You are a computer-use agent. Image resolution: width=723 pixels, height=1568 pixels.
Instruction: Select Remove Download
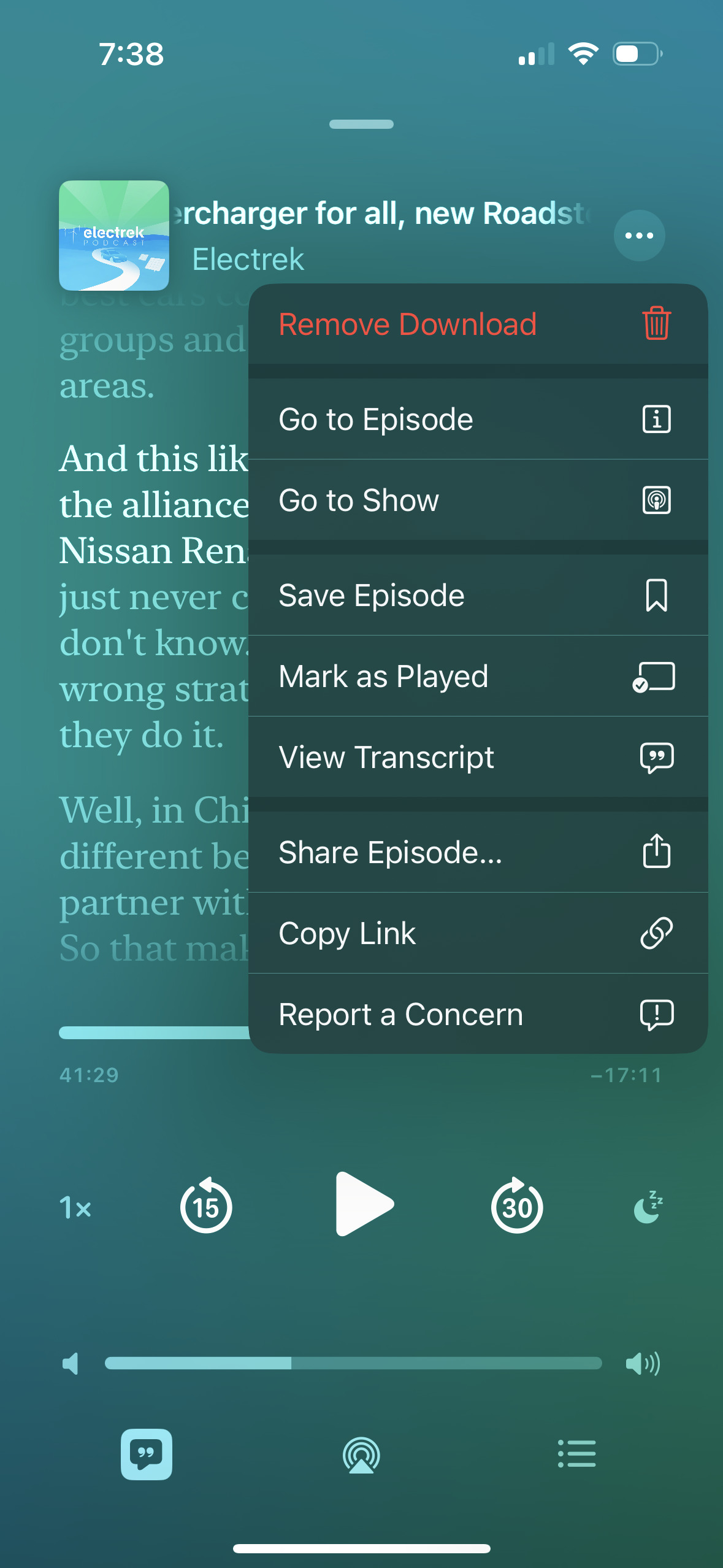[x=477, y=324]
